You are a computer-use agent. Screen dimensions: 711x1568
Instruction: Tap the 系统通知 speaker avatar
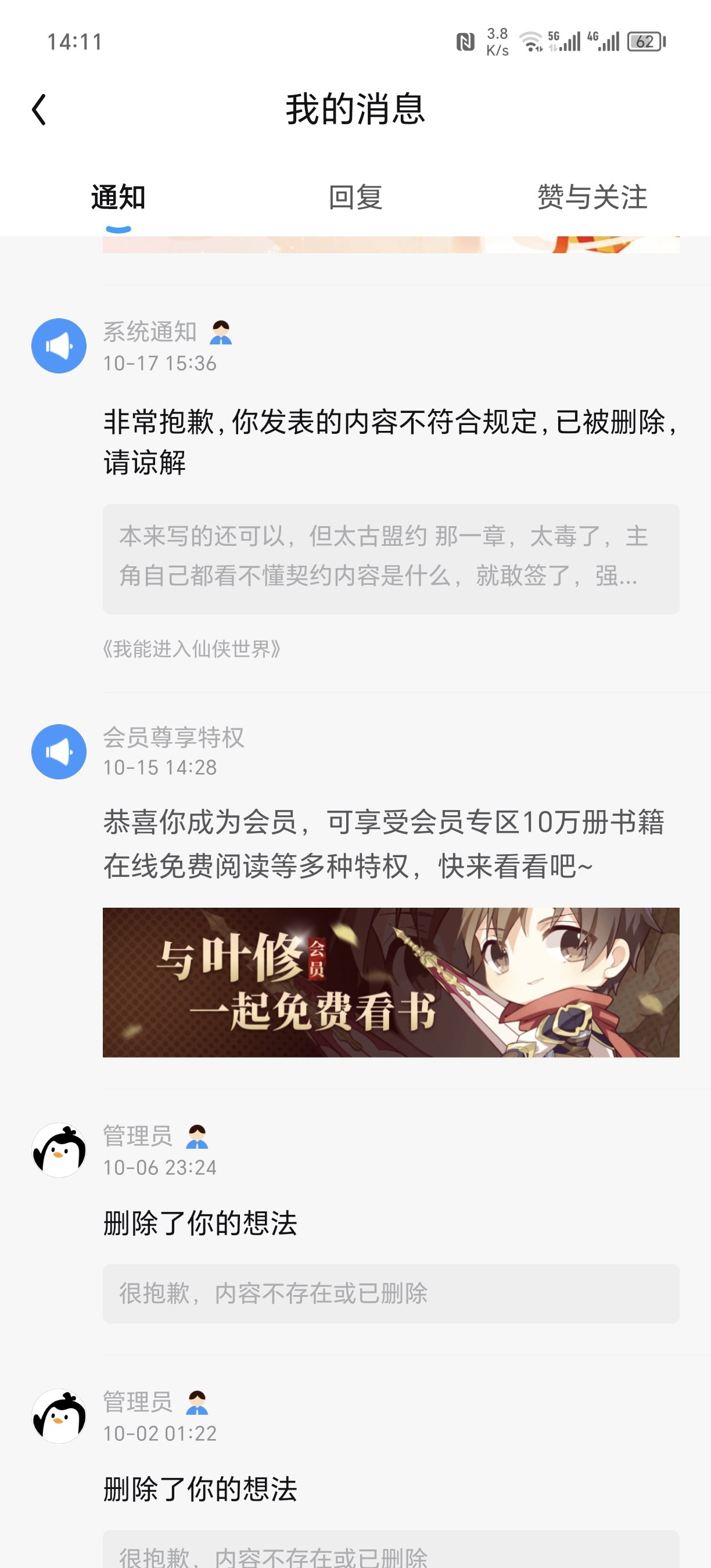[59, 346]
